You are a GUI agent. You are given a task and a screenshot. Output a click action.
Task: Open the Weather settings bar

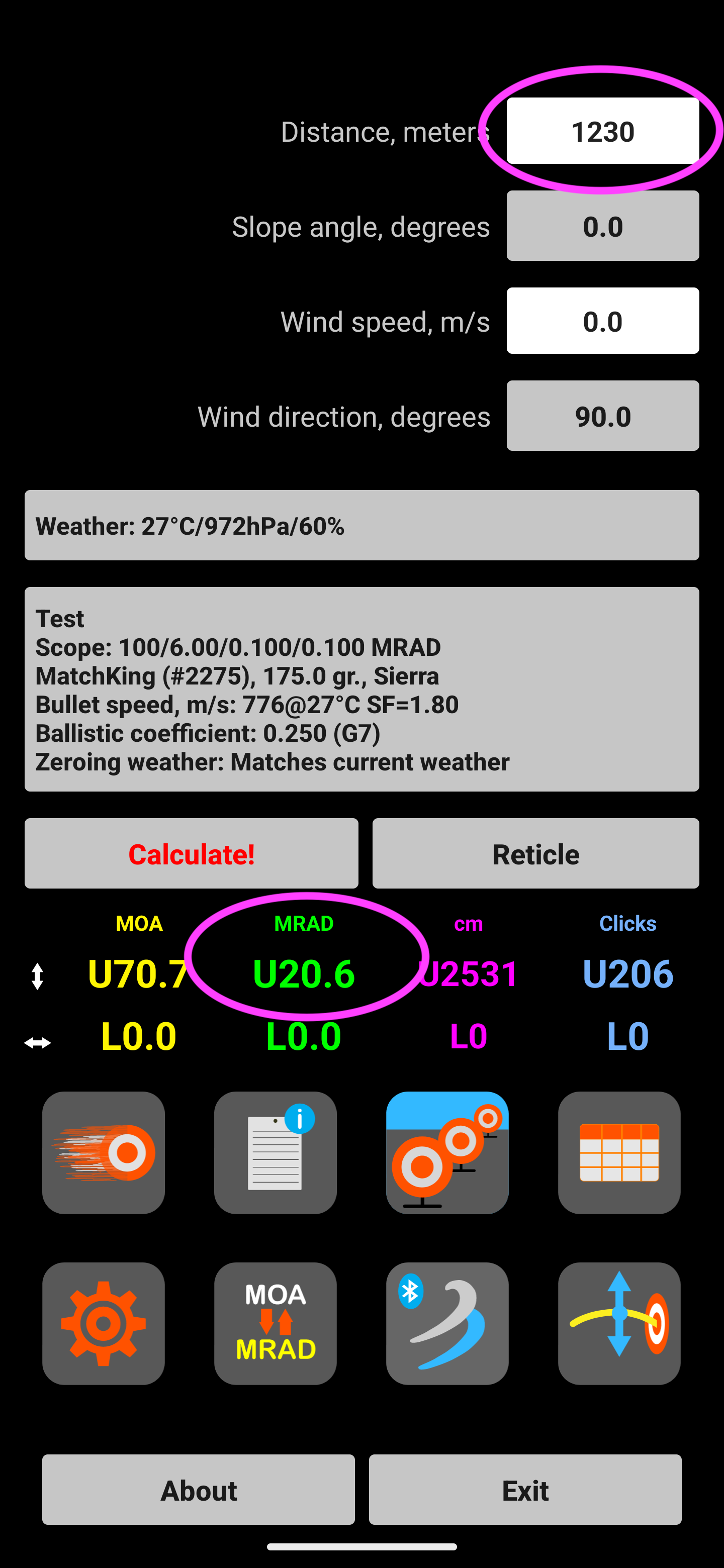(361, 525)
